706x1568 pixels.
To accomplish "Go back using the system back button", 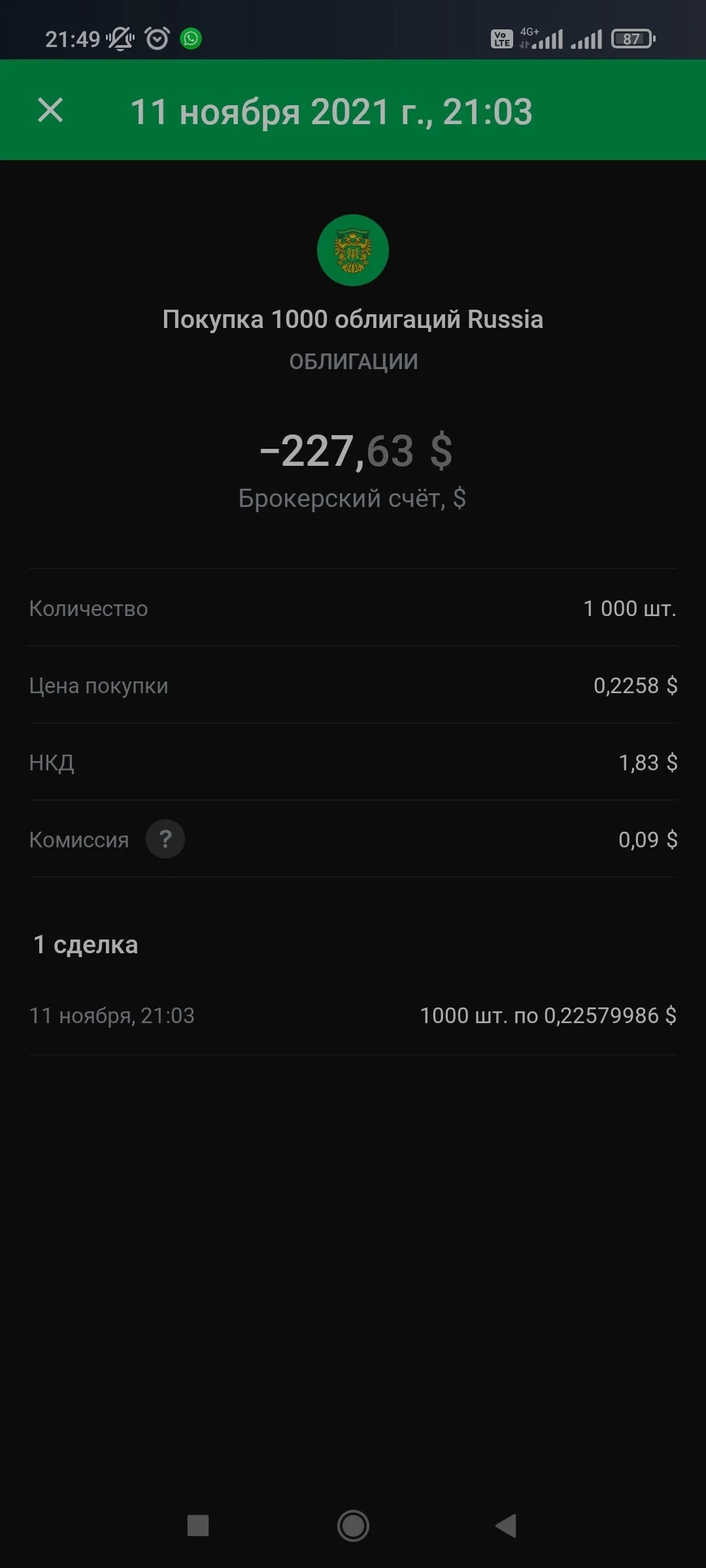I will 506,1526.
